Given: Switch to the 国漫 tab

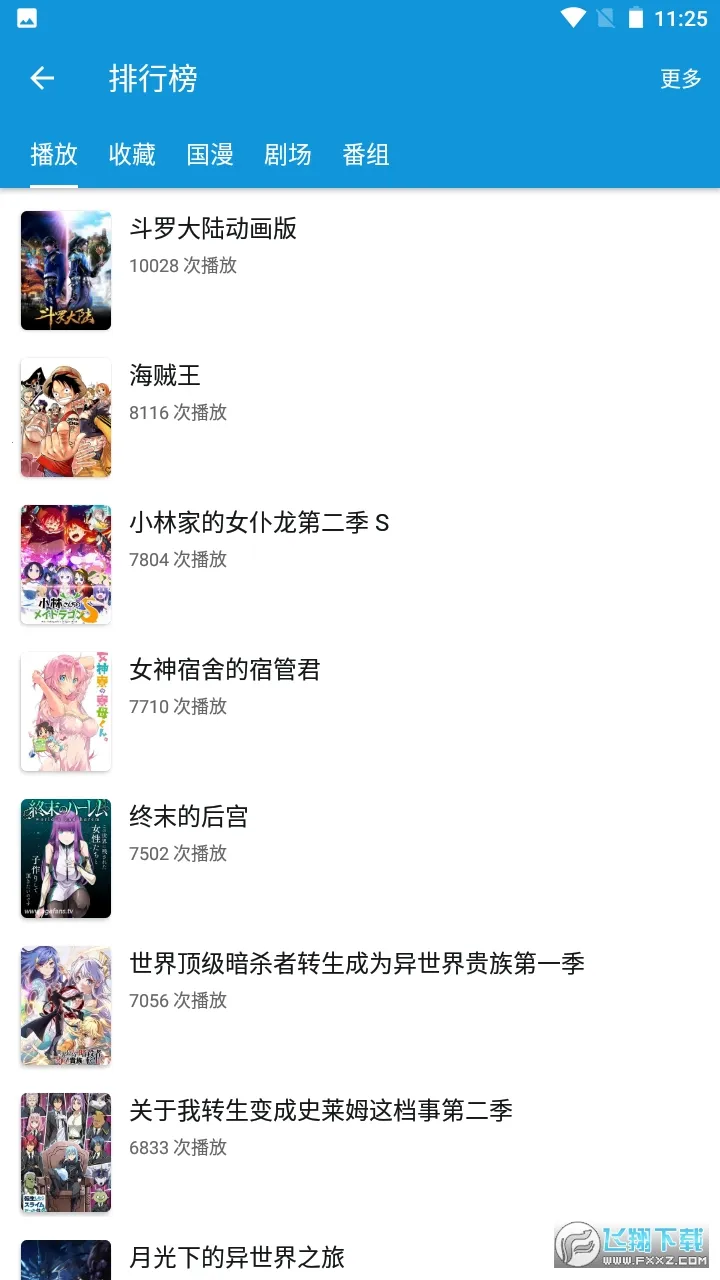Looking at the screenshot, I should [209, 155].
